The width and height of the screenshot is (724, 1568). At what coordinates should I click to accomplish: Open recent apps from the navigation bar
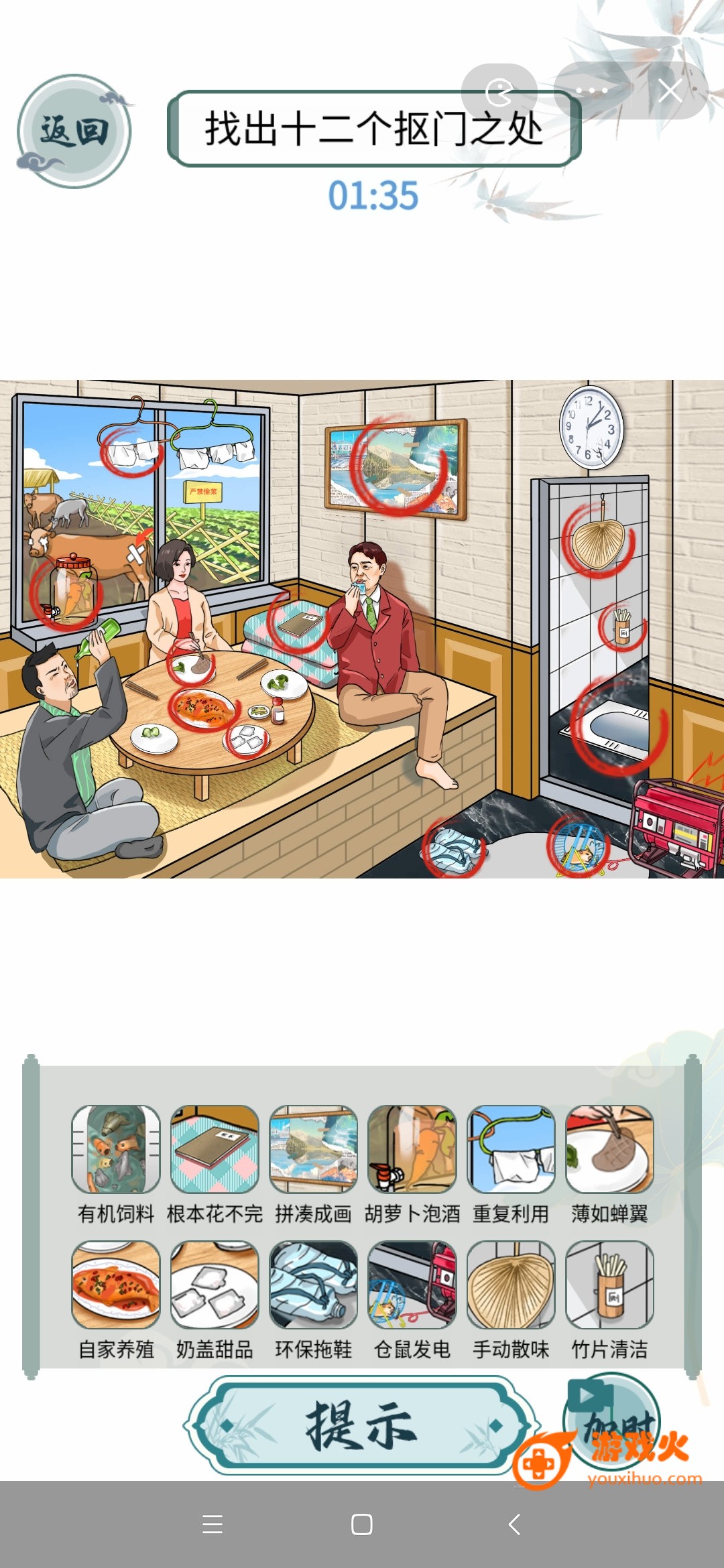[x=213, y=1524]
